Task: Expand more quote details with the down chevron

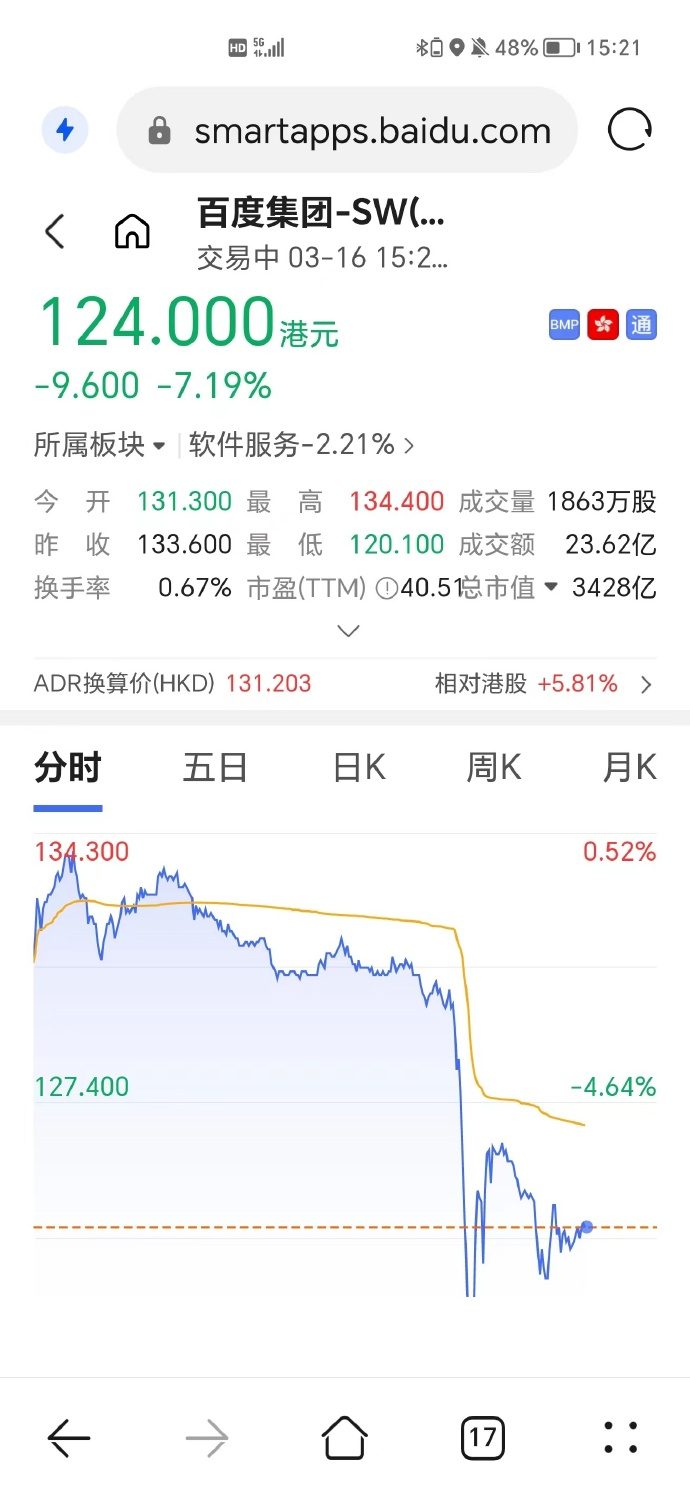Action: coord(347,631)
